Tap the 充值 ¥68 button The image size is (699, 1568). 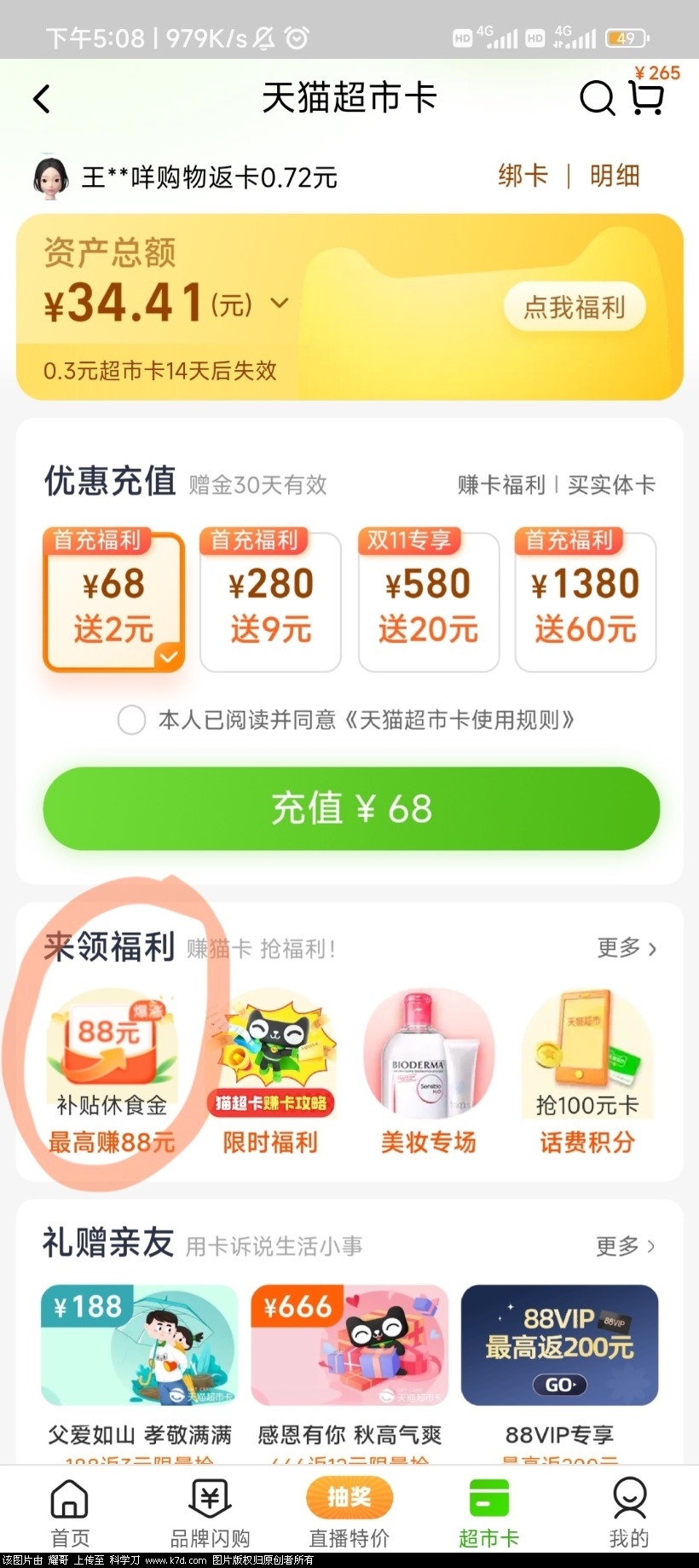tap(351, 808)
